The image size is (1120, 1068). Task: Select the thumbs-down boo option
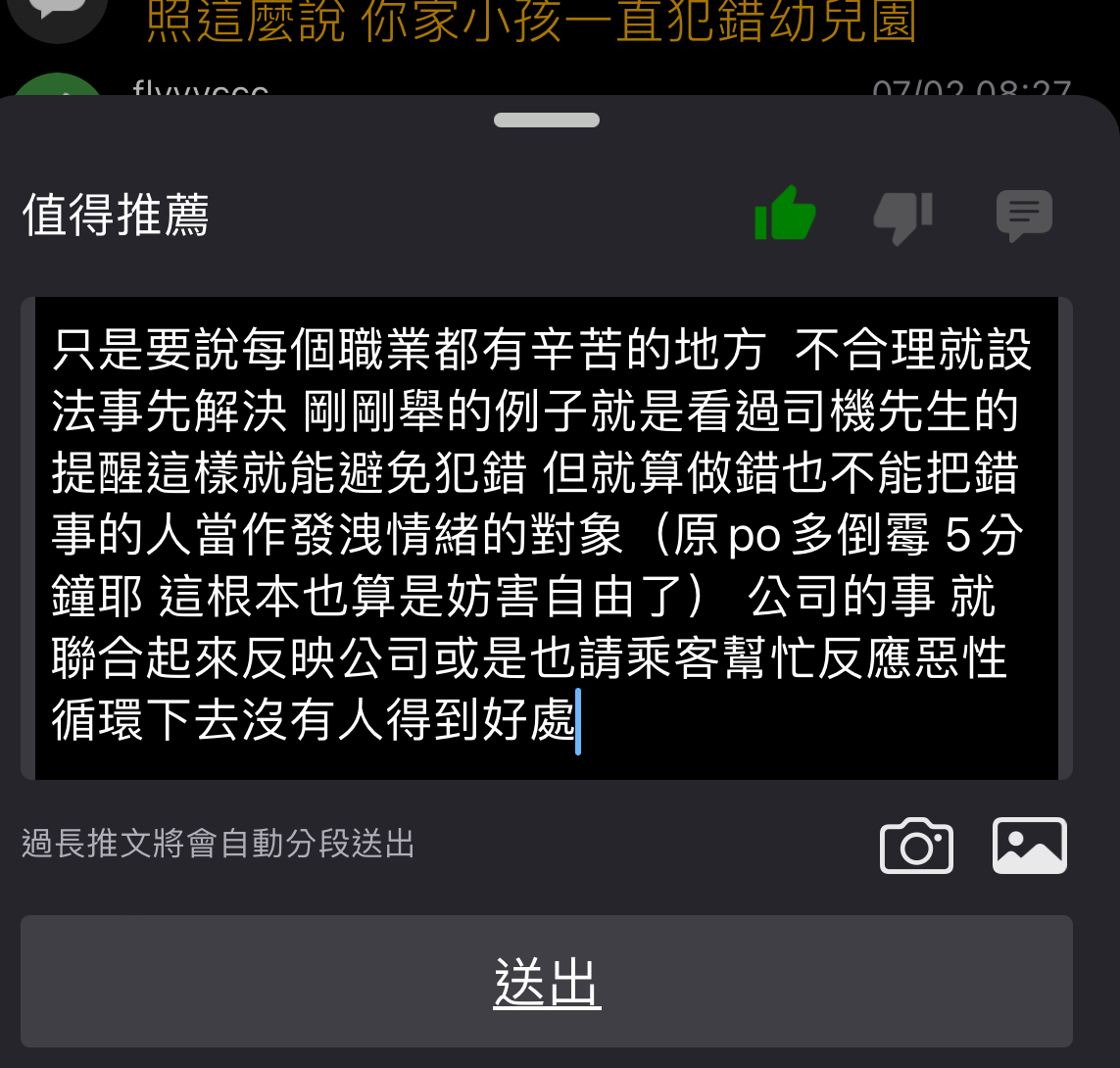pos(902,215)
